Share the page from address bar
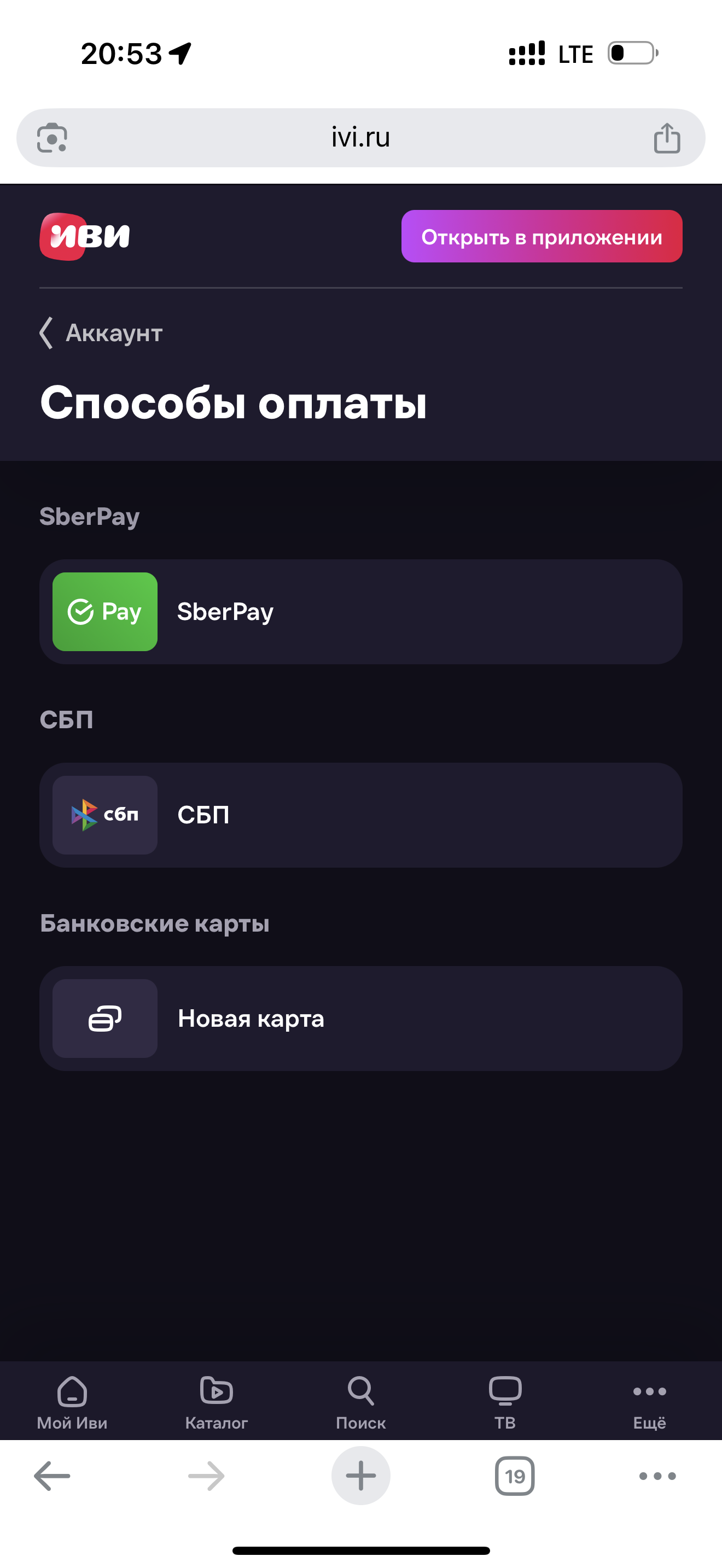This screenshot has height=1568, width=722. (x=667, y=138)
